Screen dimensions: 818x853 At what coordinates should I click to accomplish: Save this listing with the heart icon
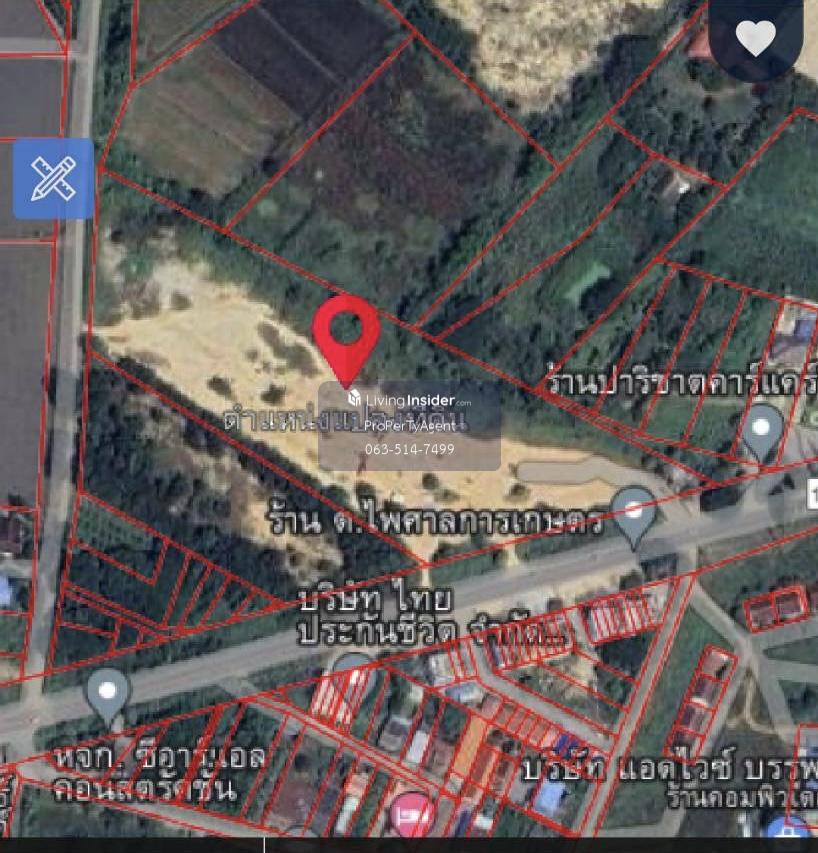click(755, 38)
